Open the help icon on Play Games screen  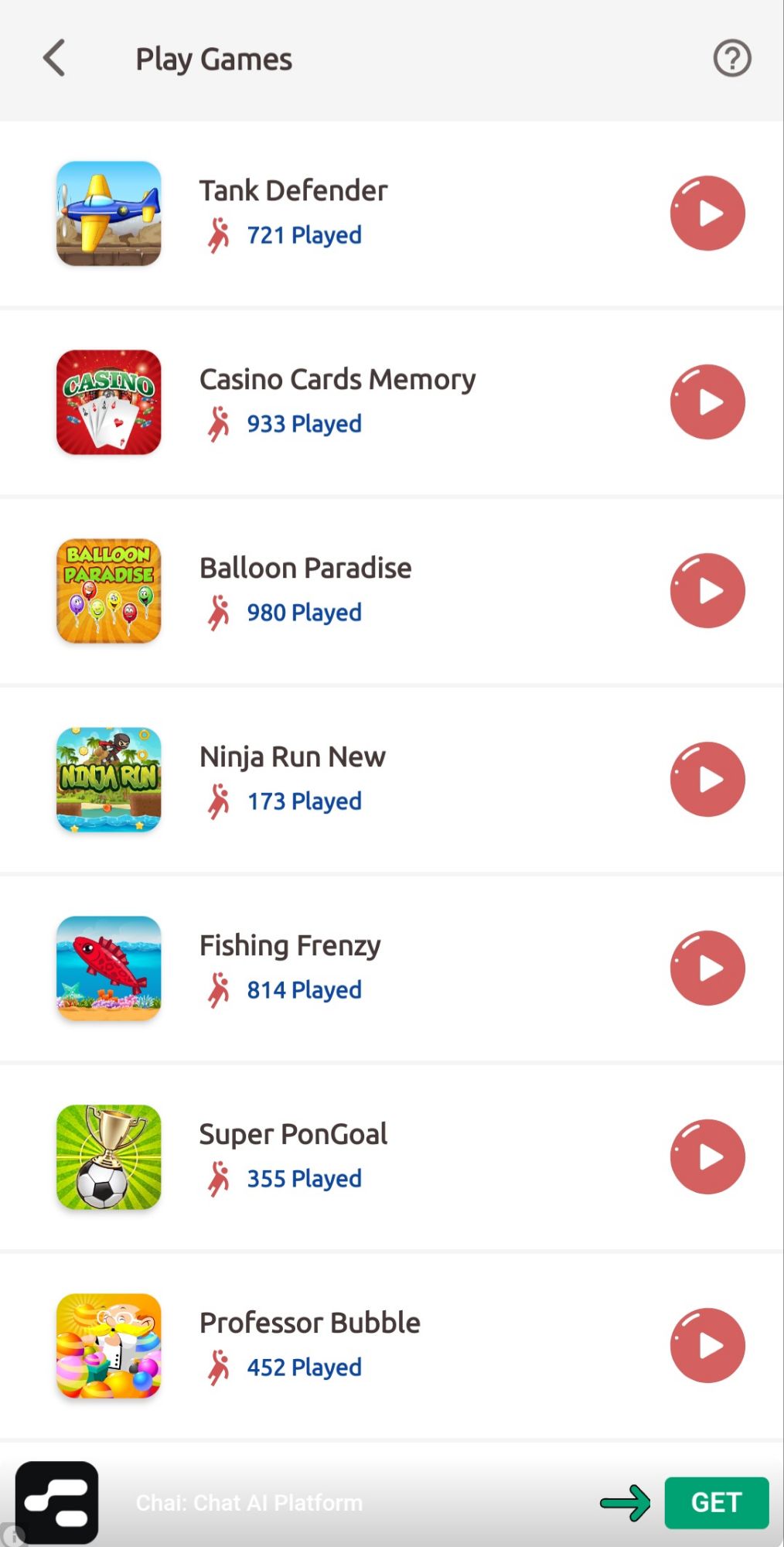pyautogui.click(x=731, y=58)
